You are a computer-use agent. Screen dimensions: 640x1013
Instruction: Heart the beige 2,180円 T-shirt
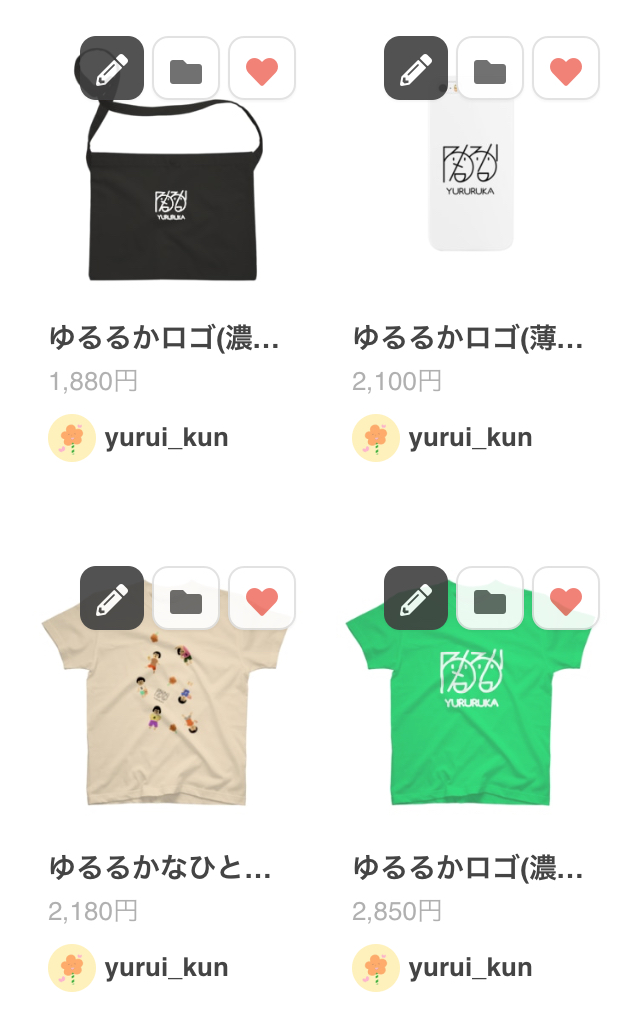coord(262,599)
